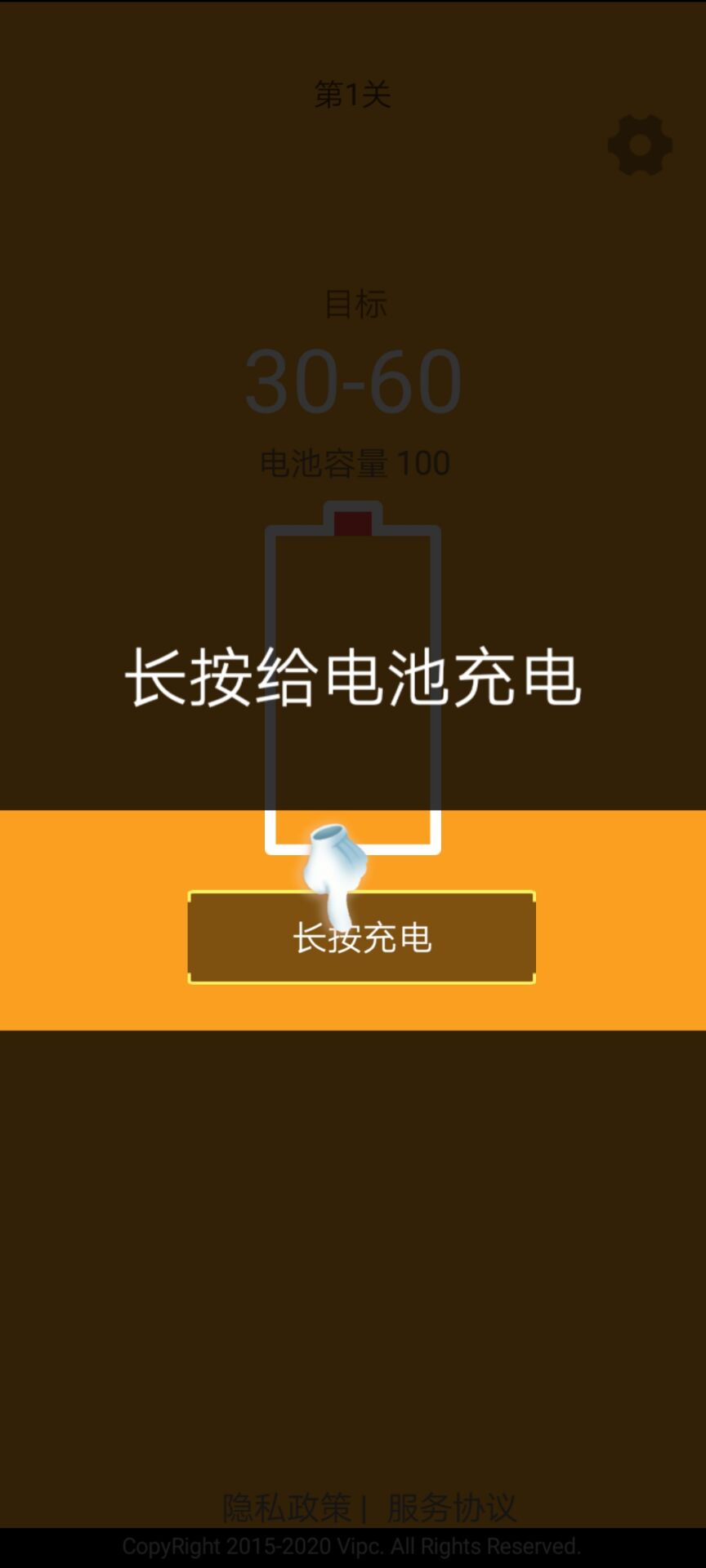Dismiss the 长按给电池充电 tutorial overlay
706x1568 pixels.
353,678
